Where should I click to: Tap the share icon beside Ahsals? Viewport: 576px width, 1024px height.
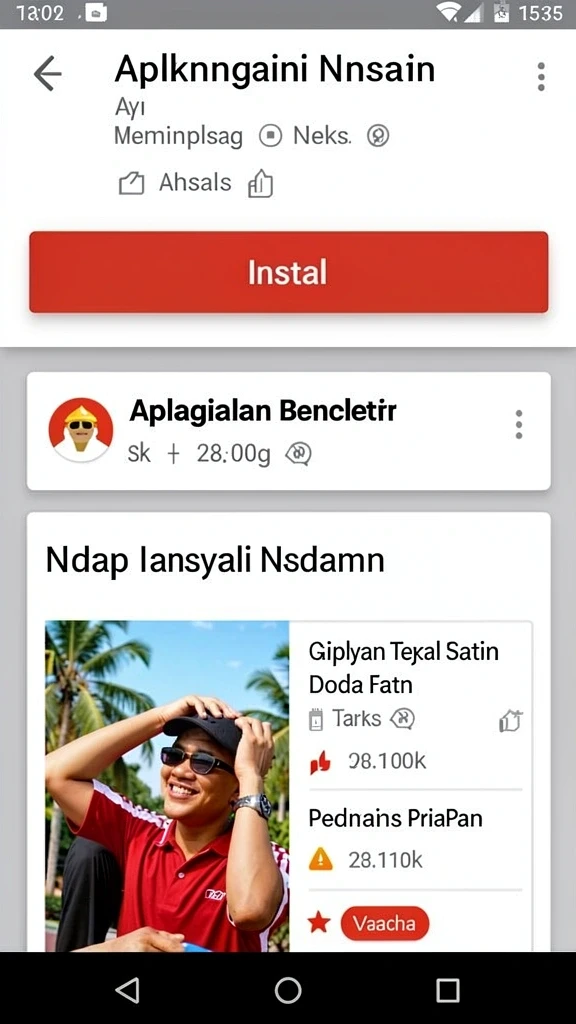click(x=131, y=184)
